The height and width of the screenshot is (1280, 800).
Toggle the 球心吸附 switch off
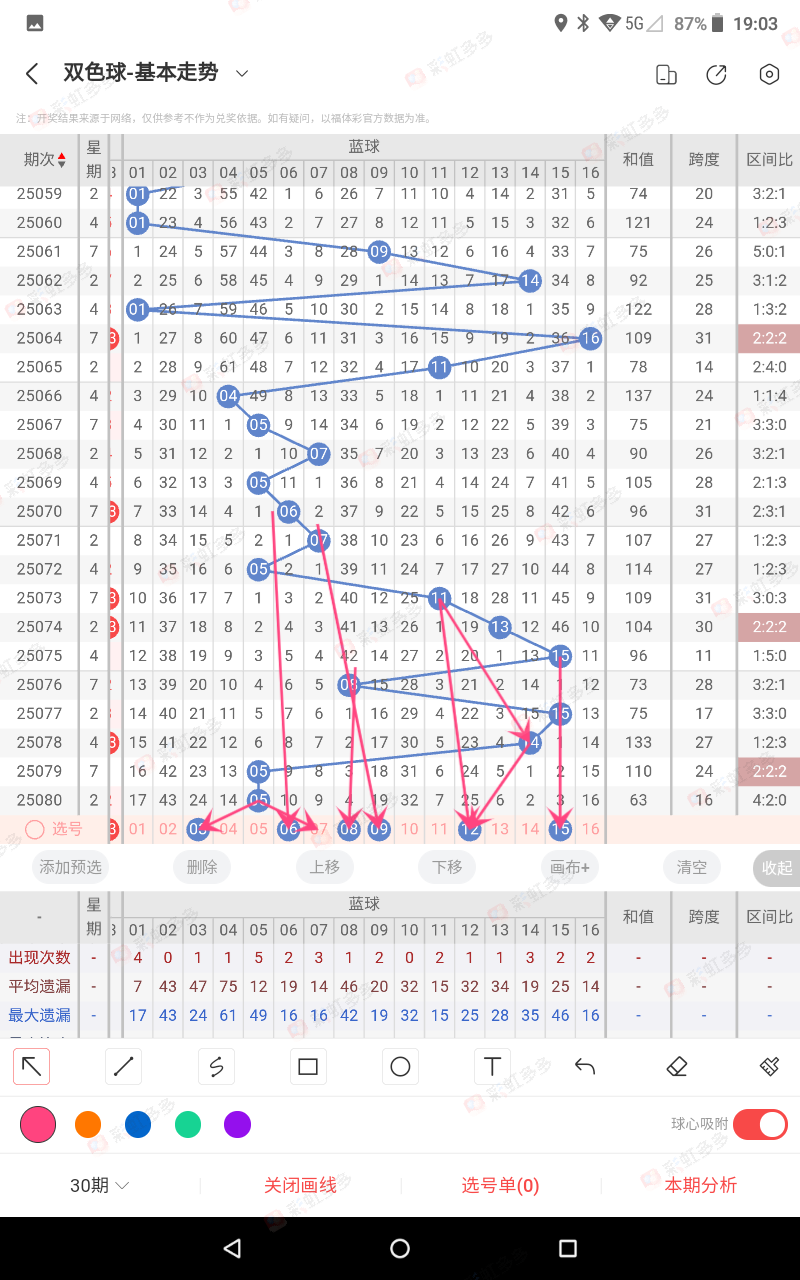[x=760, y=1124]
